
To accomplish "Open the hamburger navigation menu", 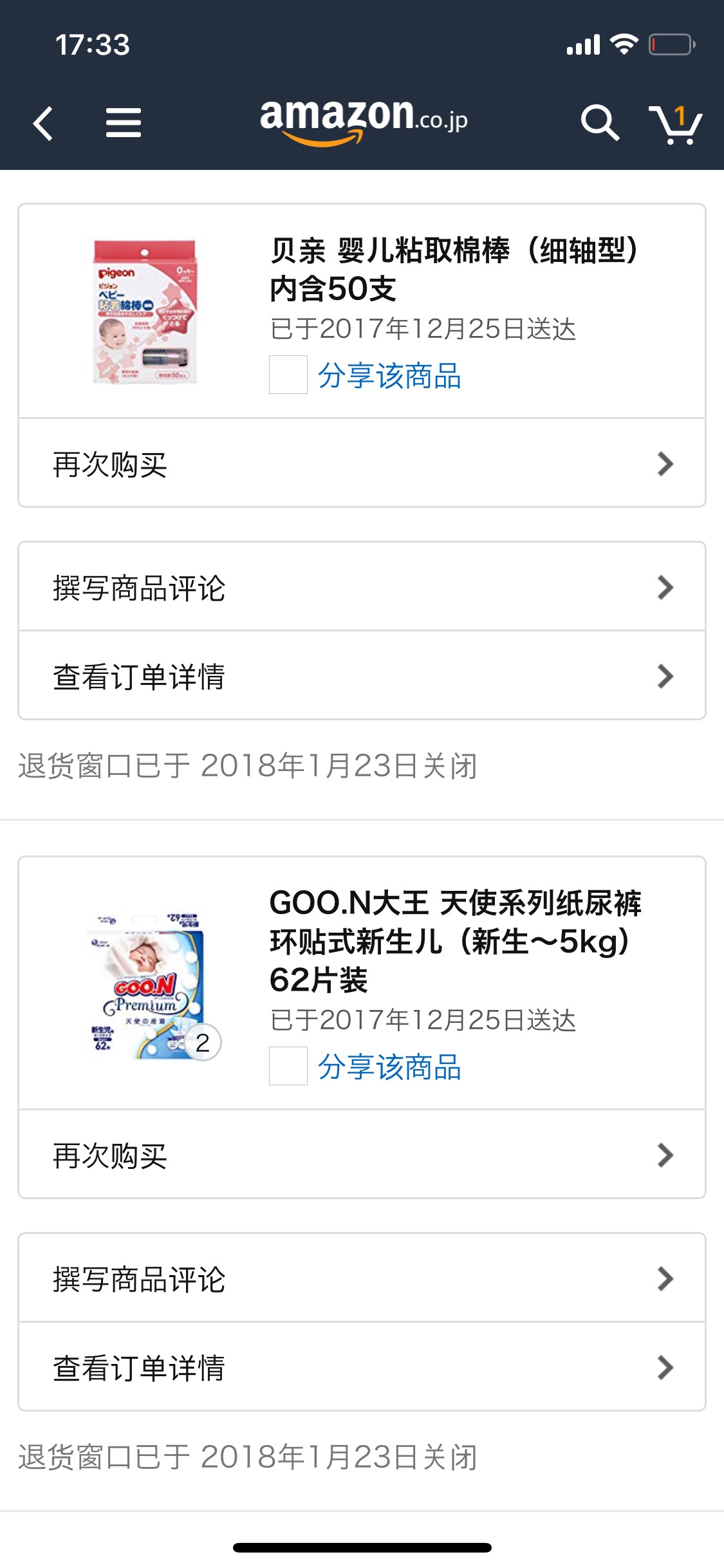I will [123, 123].
